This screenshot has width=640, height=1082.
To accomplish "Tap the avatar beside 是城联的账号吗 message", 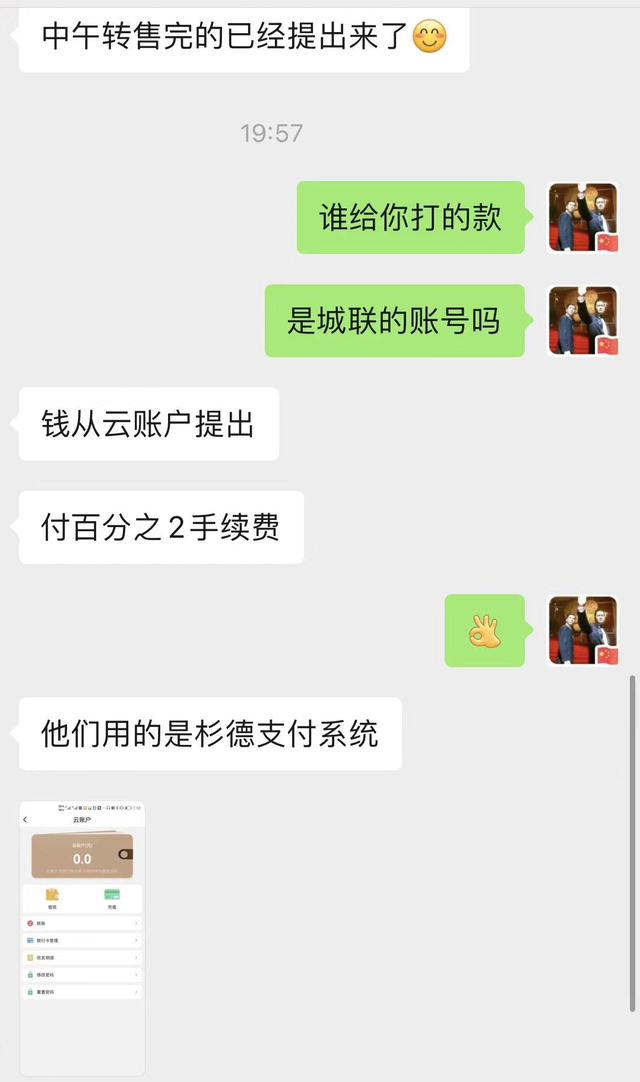I will 583,321.
